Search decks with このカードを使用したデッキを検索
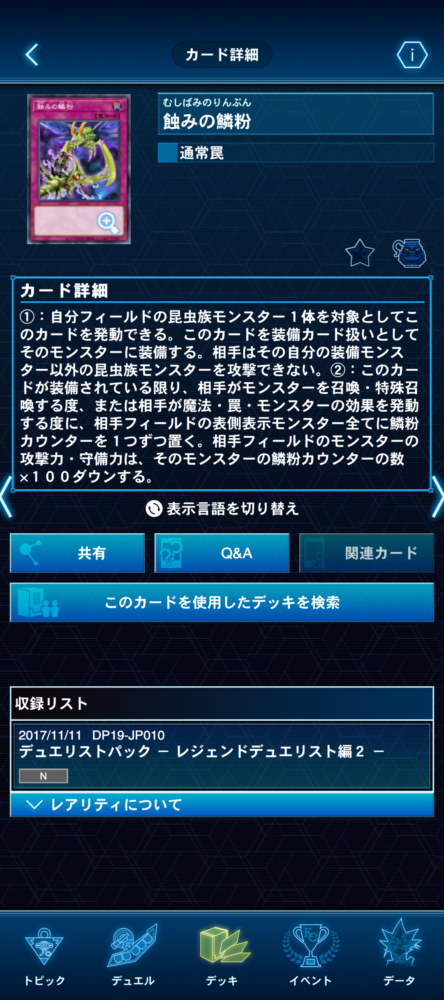This screenshot has width=444, height=1000. tap(222, 602)
